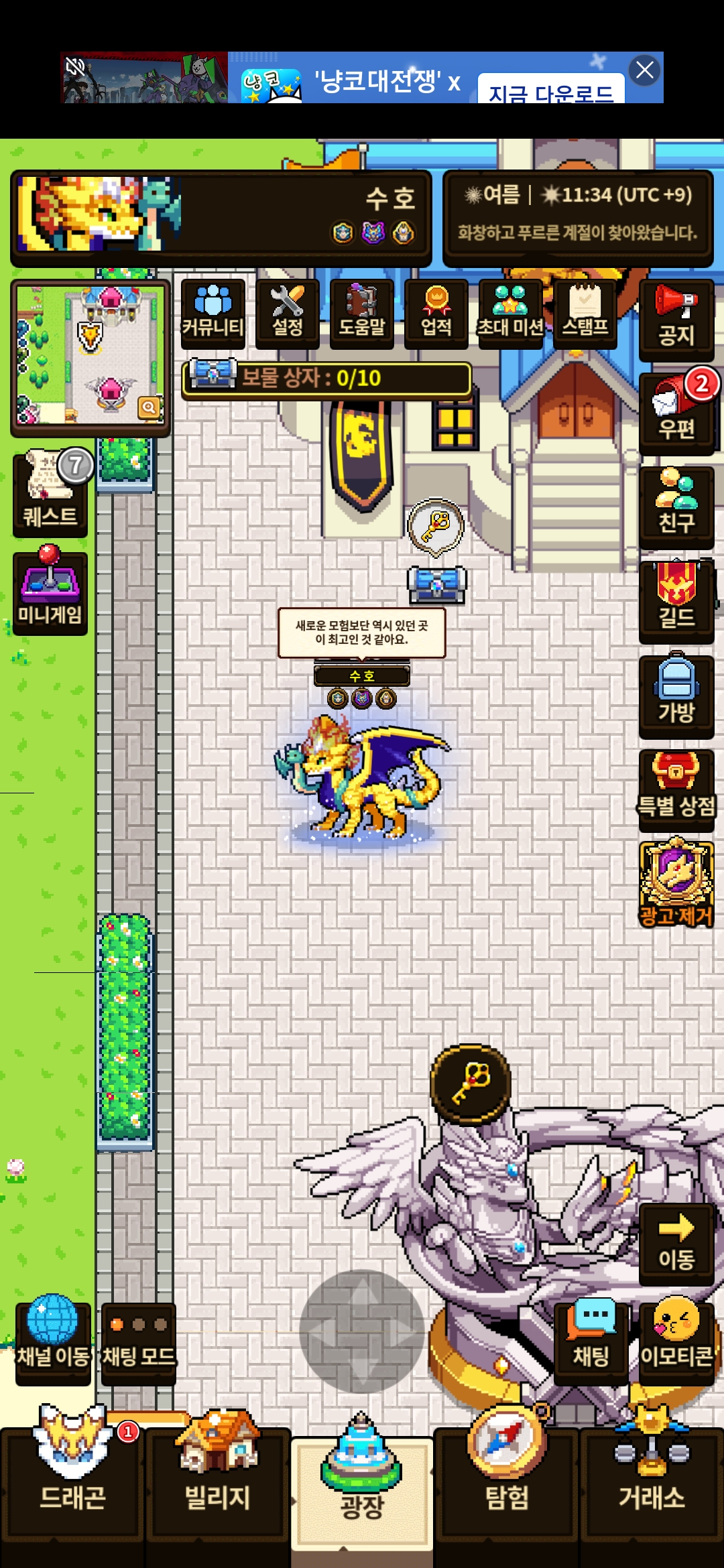Open 초대 미션 invite missions
724x1568 pixels.
(510, 312)
